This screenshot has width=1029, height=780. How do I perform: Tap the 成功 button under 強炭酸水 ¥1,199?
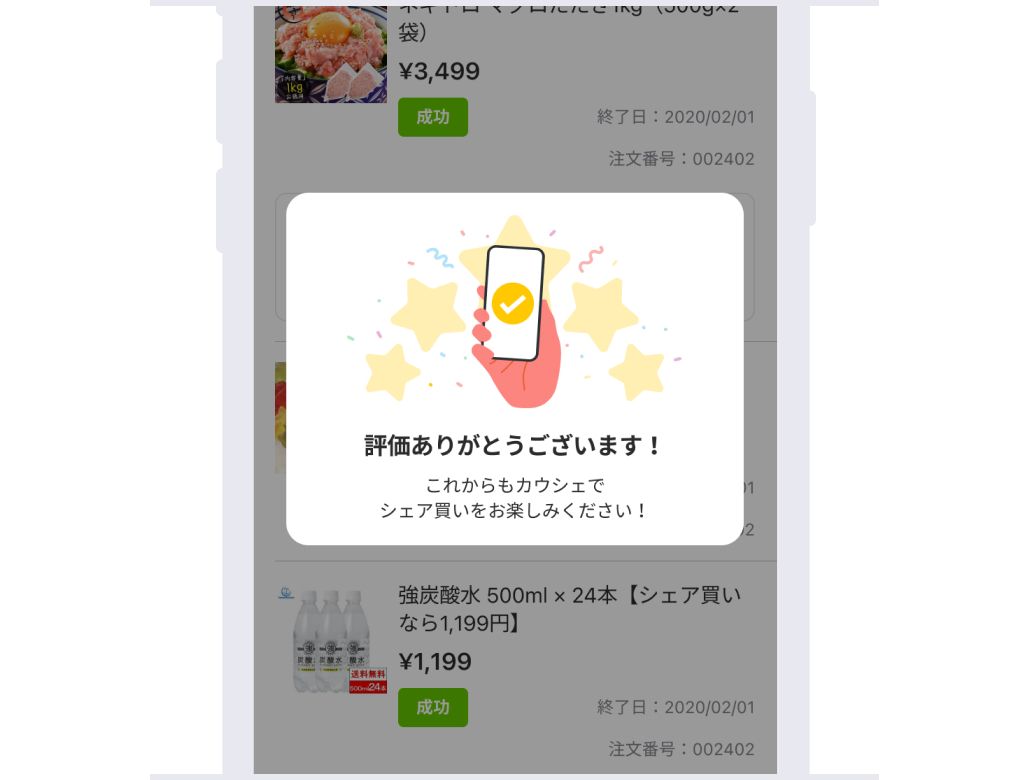[432, 707]
